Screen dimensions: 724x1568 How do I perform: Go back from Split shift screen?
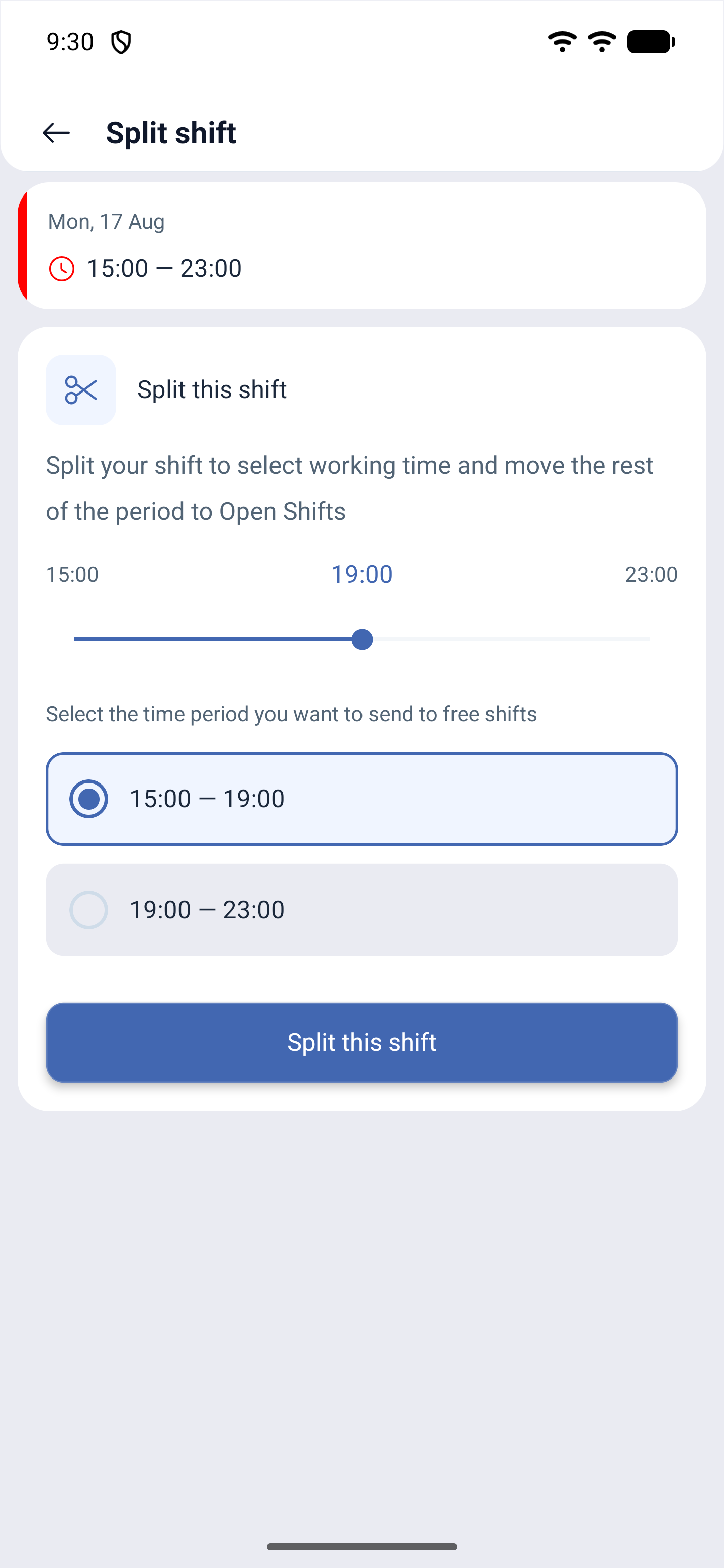pos(56,133)
